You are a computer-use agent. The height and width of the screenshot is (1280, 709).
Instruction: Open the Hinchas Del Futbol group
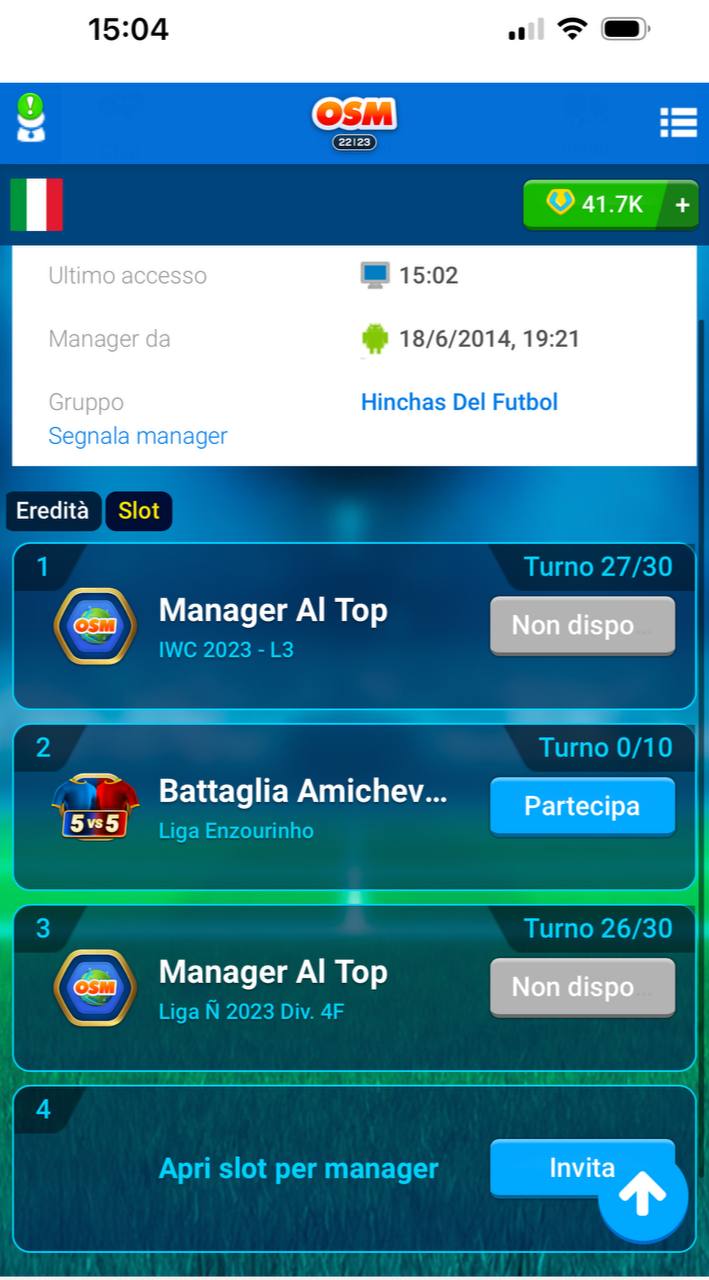pos(459,402)
